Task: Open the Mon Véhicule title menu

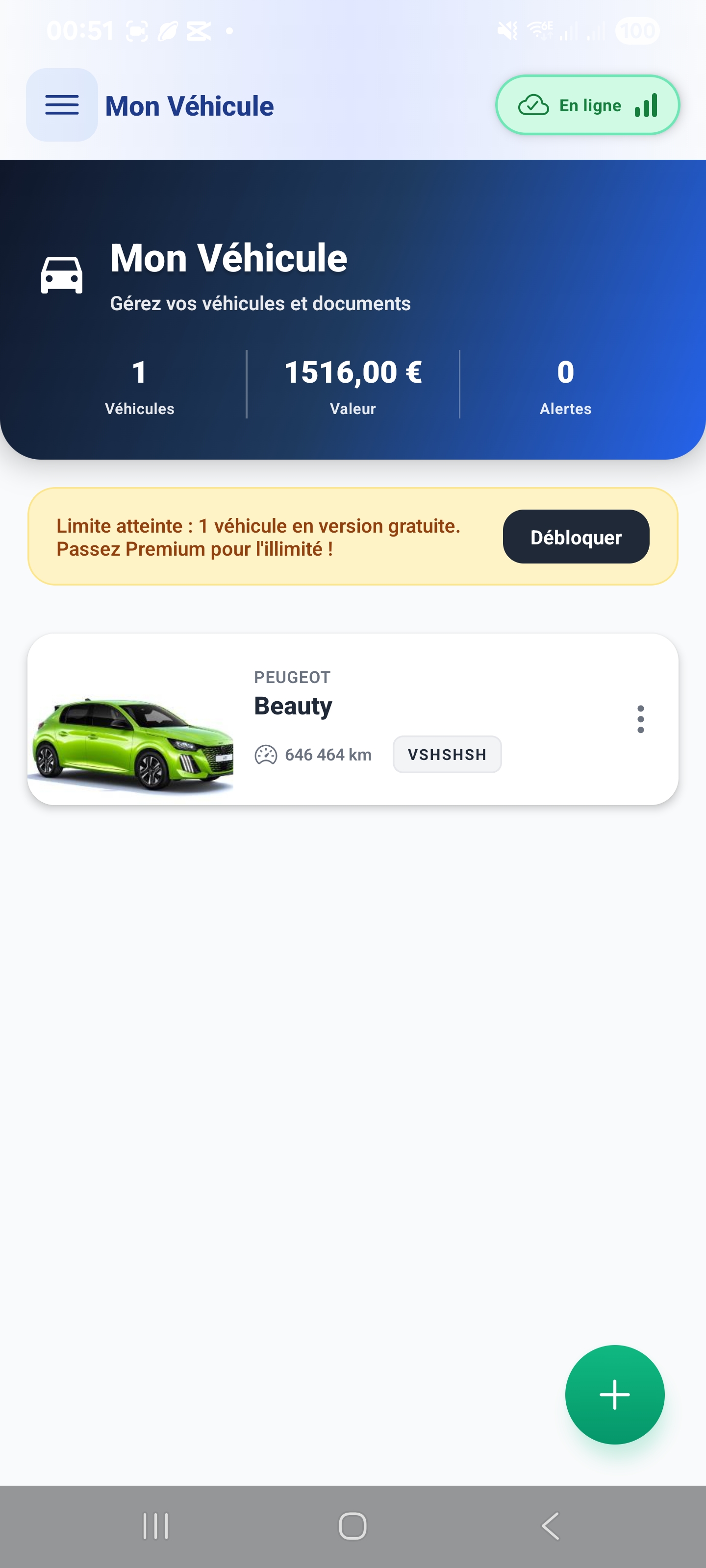Action: (189, 105)
